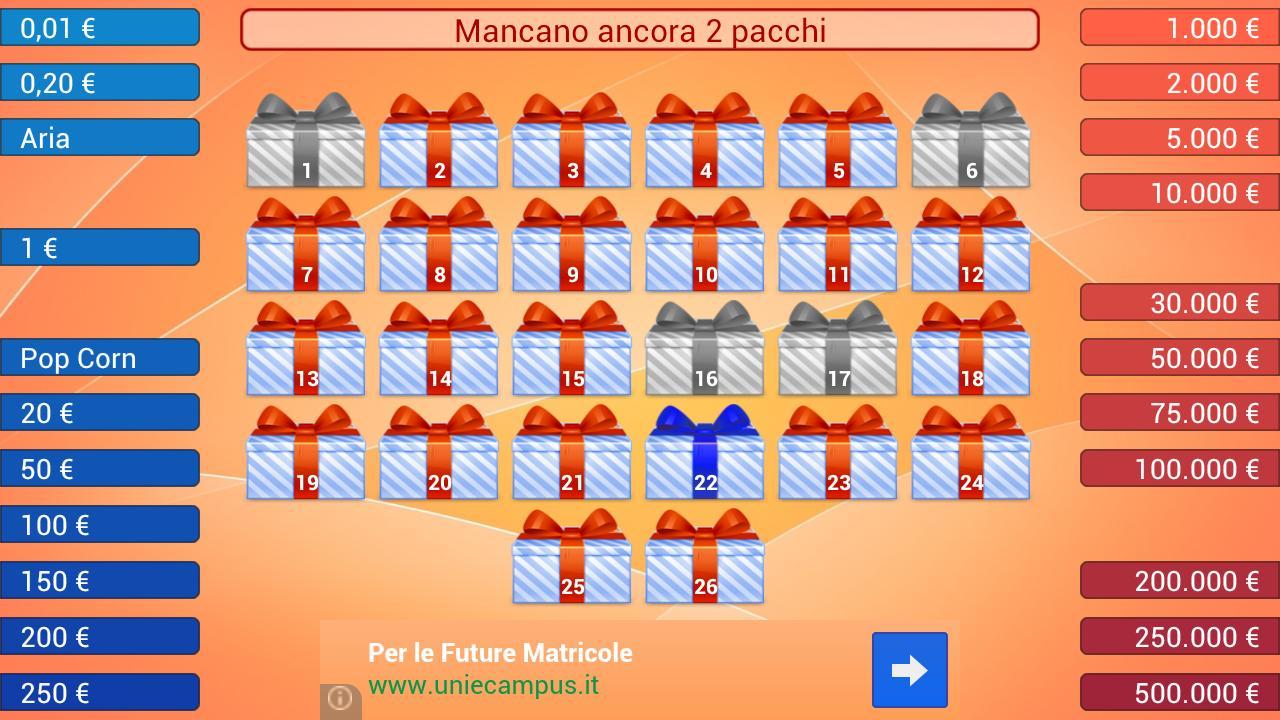Screen dimensions: 1280x720
Task: Tap the blue gift box 22
Action: 705,457
